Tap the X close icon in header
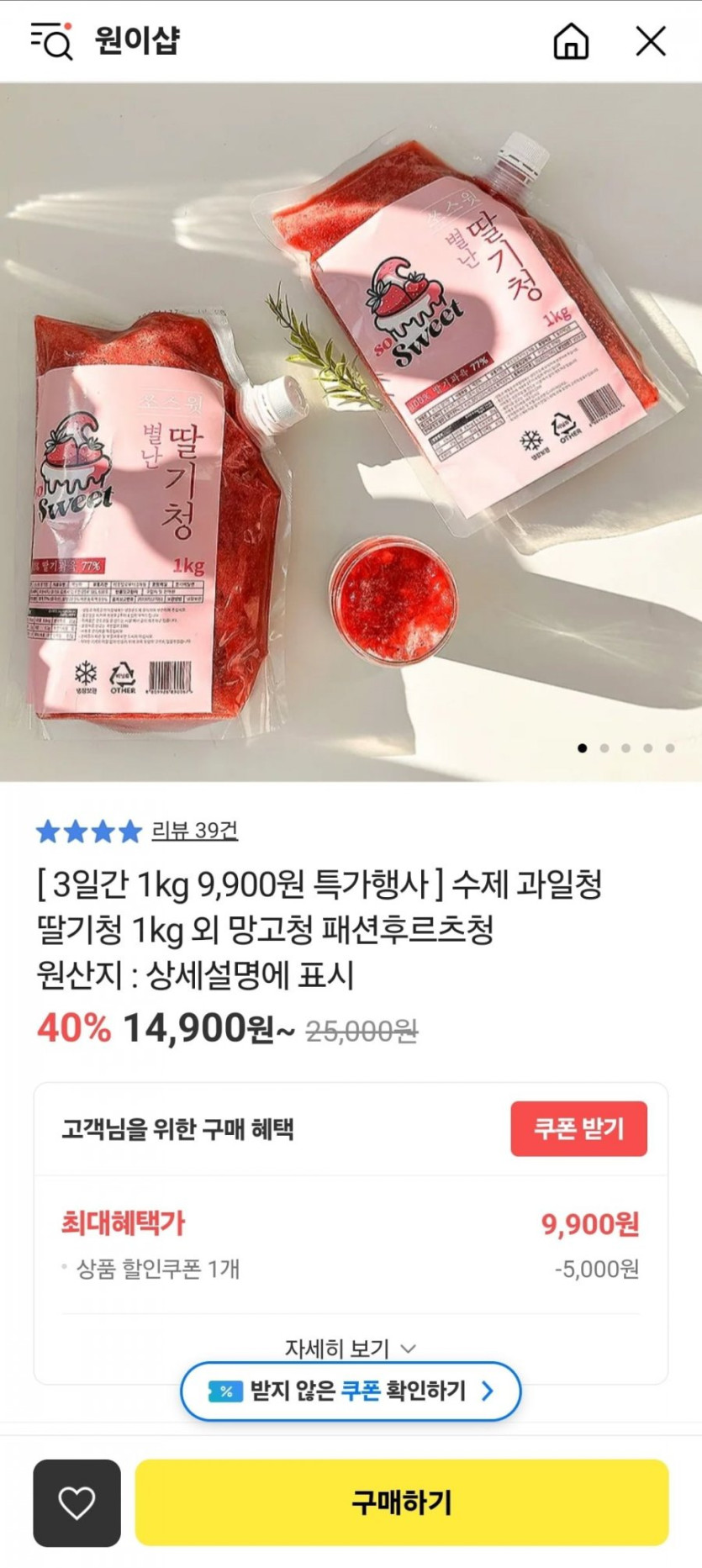This screenshot has width=702, height=1568. coord(648,40)
